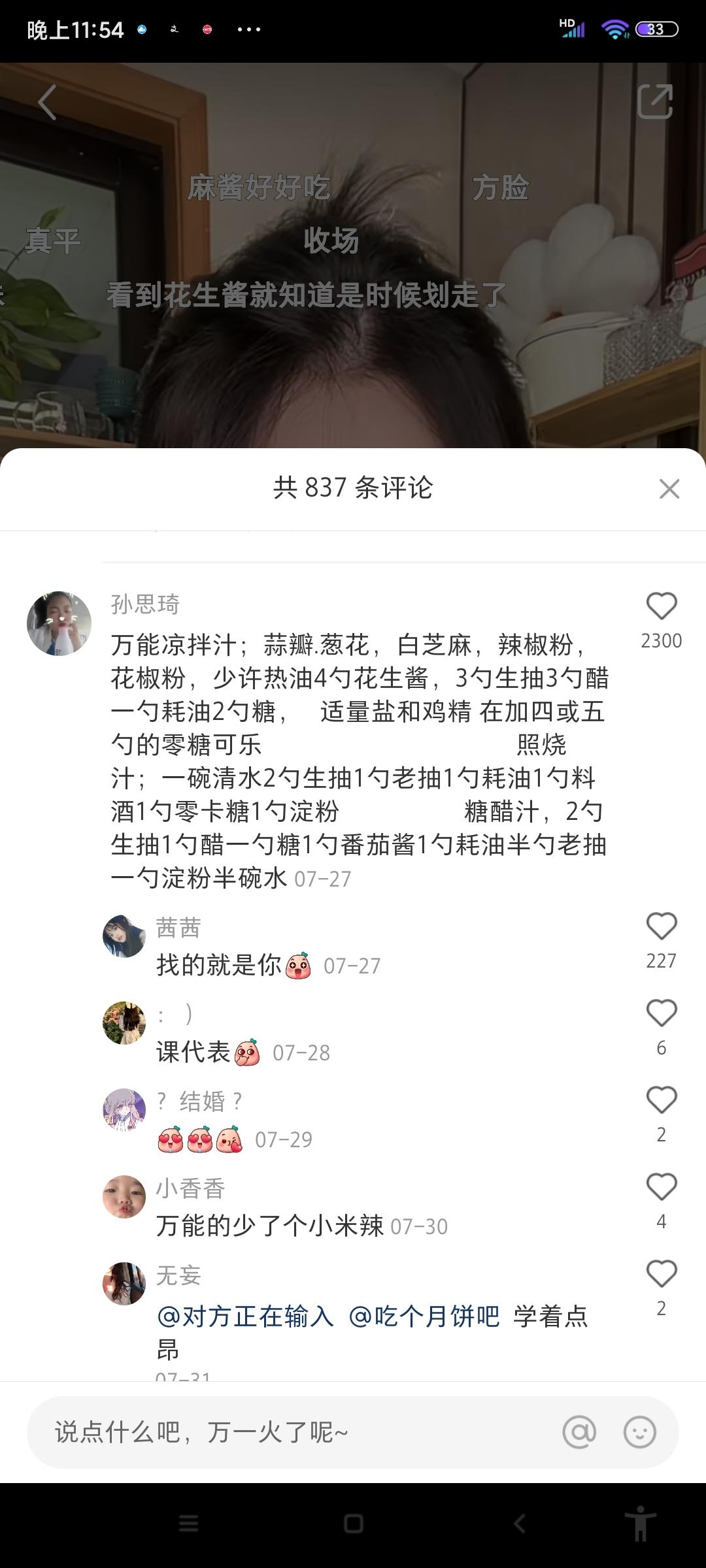Open the emoji picker in comment box

point(639,1433)
